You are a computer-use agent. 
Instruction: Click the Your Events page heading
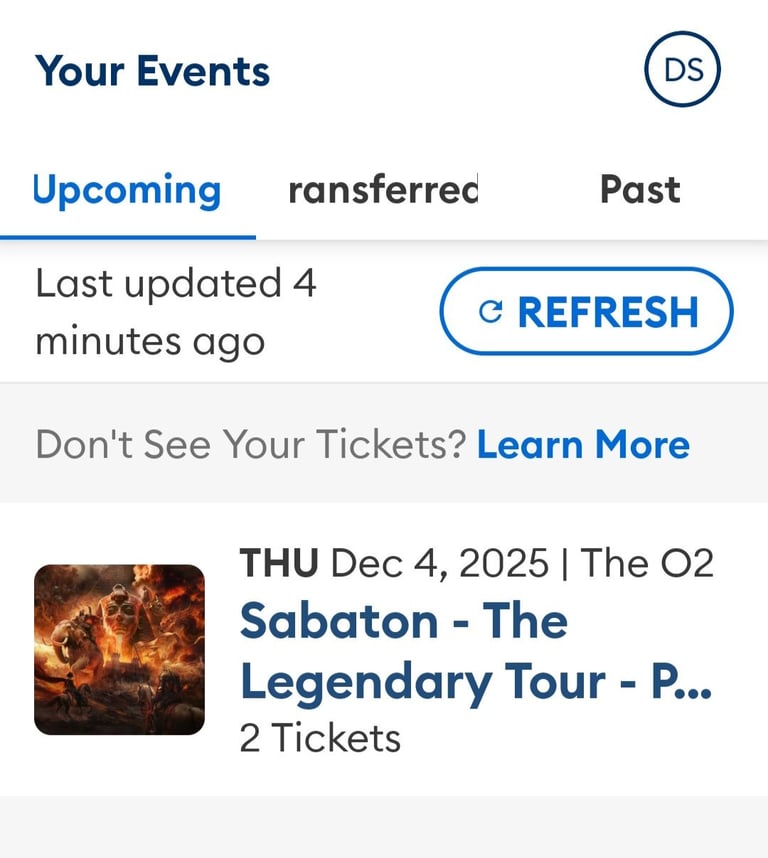point(152,70)
